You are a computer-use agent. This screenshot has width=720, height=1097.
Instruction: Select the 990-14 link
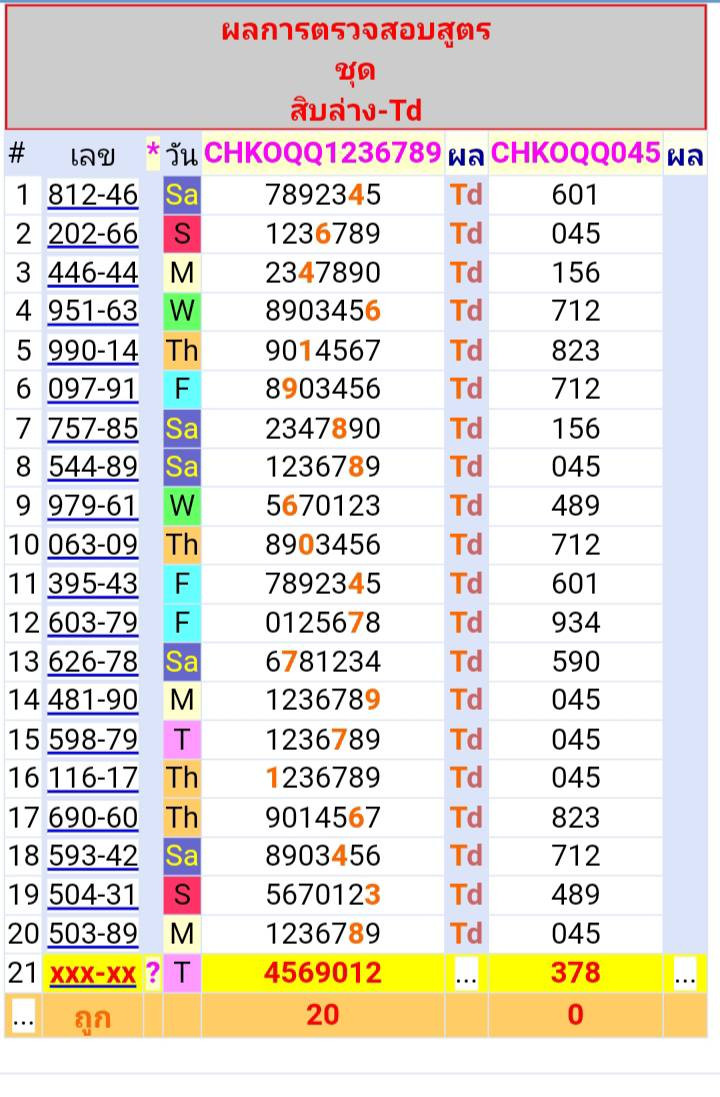(x=93, y=350)
